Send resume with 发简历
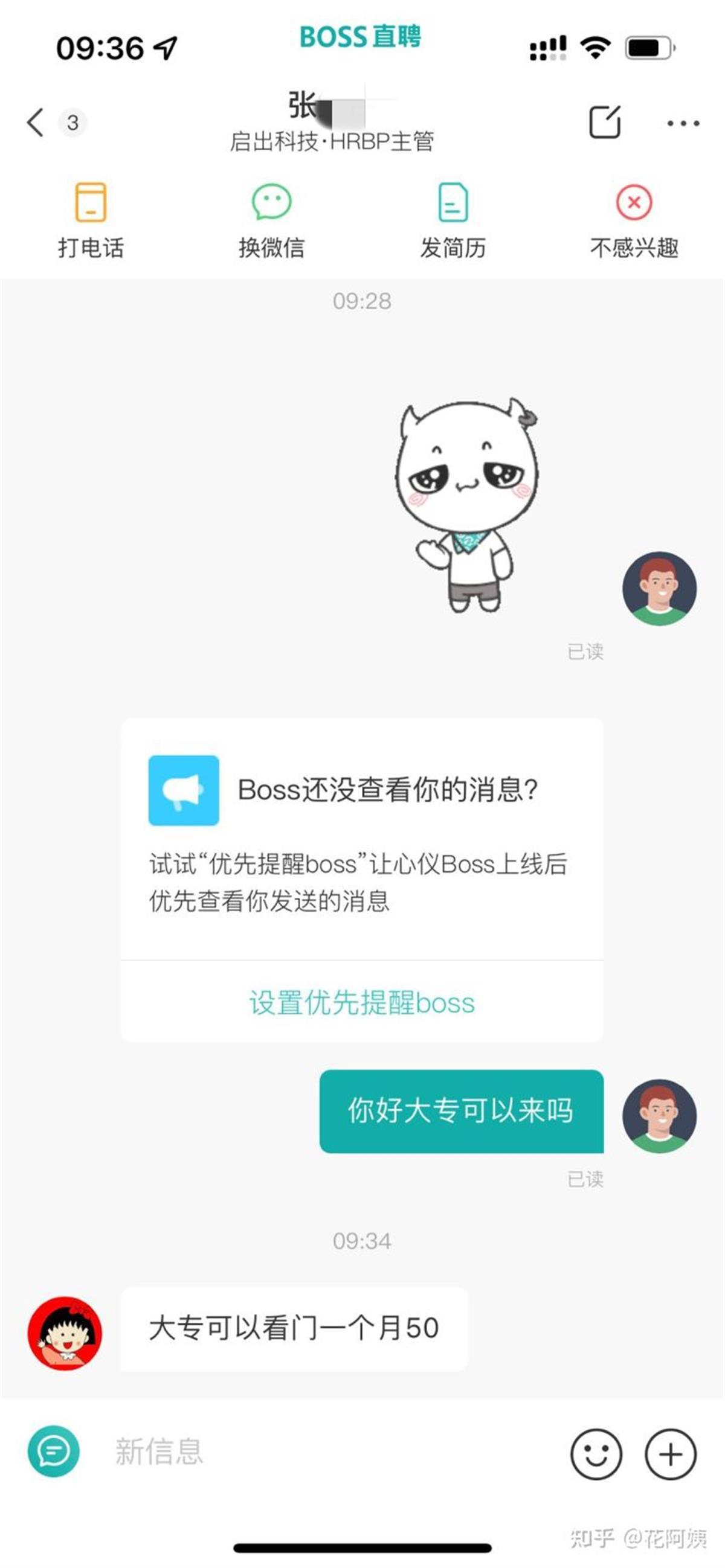This screenshot has height=1568, width=725. [453, 220]
